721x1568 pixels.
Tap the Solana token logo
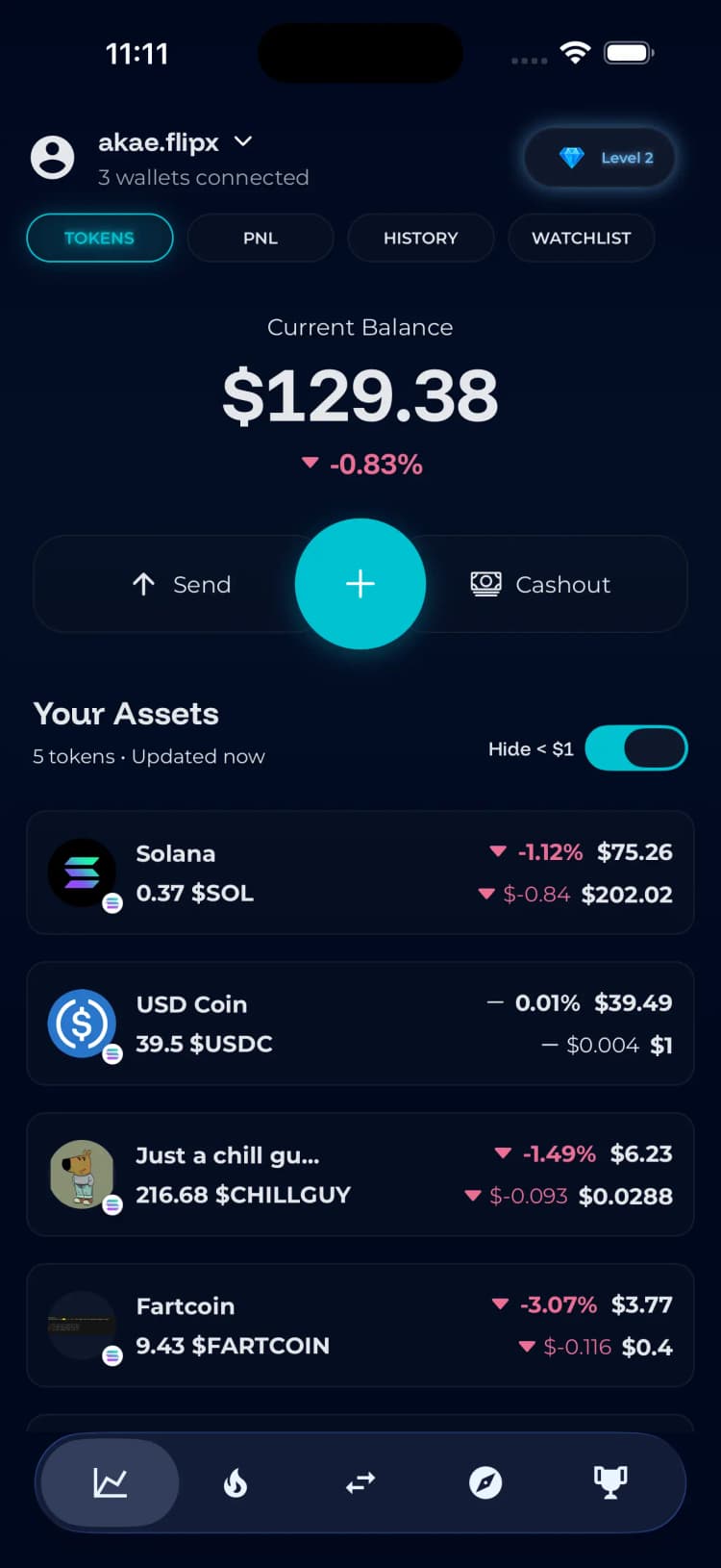82,873
